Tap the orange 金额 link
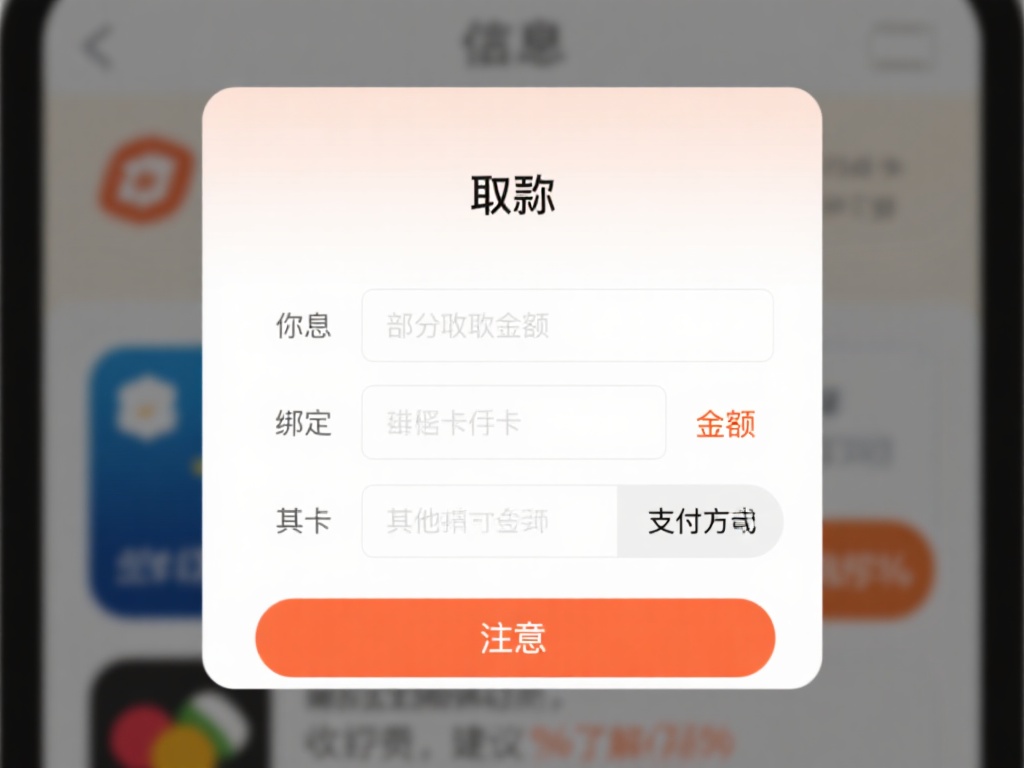The image size is (1024, 768). pyautogui.click(x=725, y=424)
